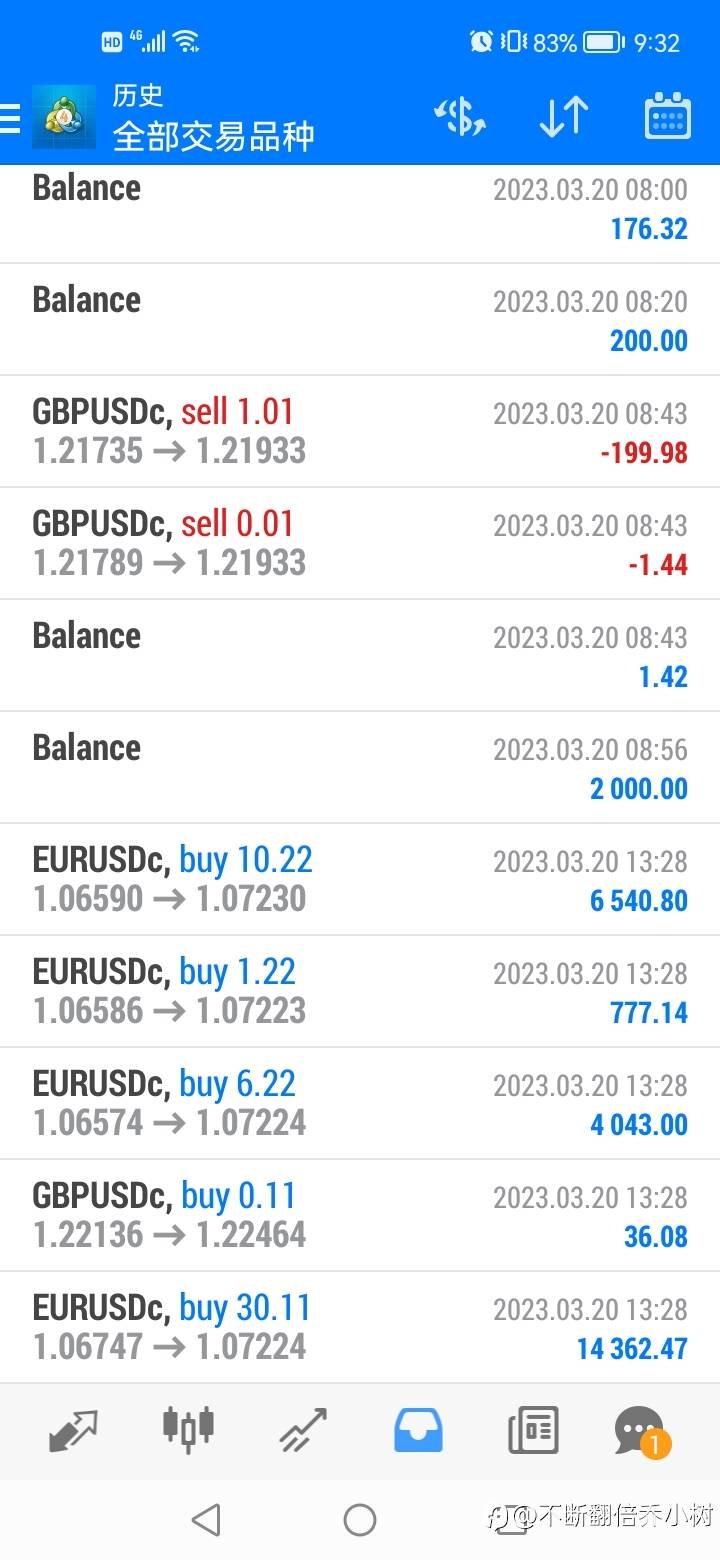Open the EURUSDc buy 6.22 trade
The image size is (720, 1560).
(x=360, y=1104)
